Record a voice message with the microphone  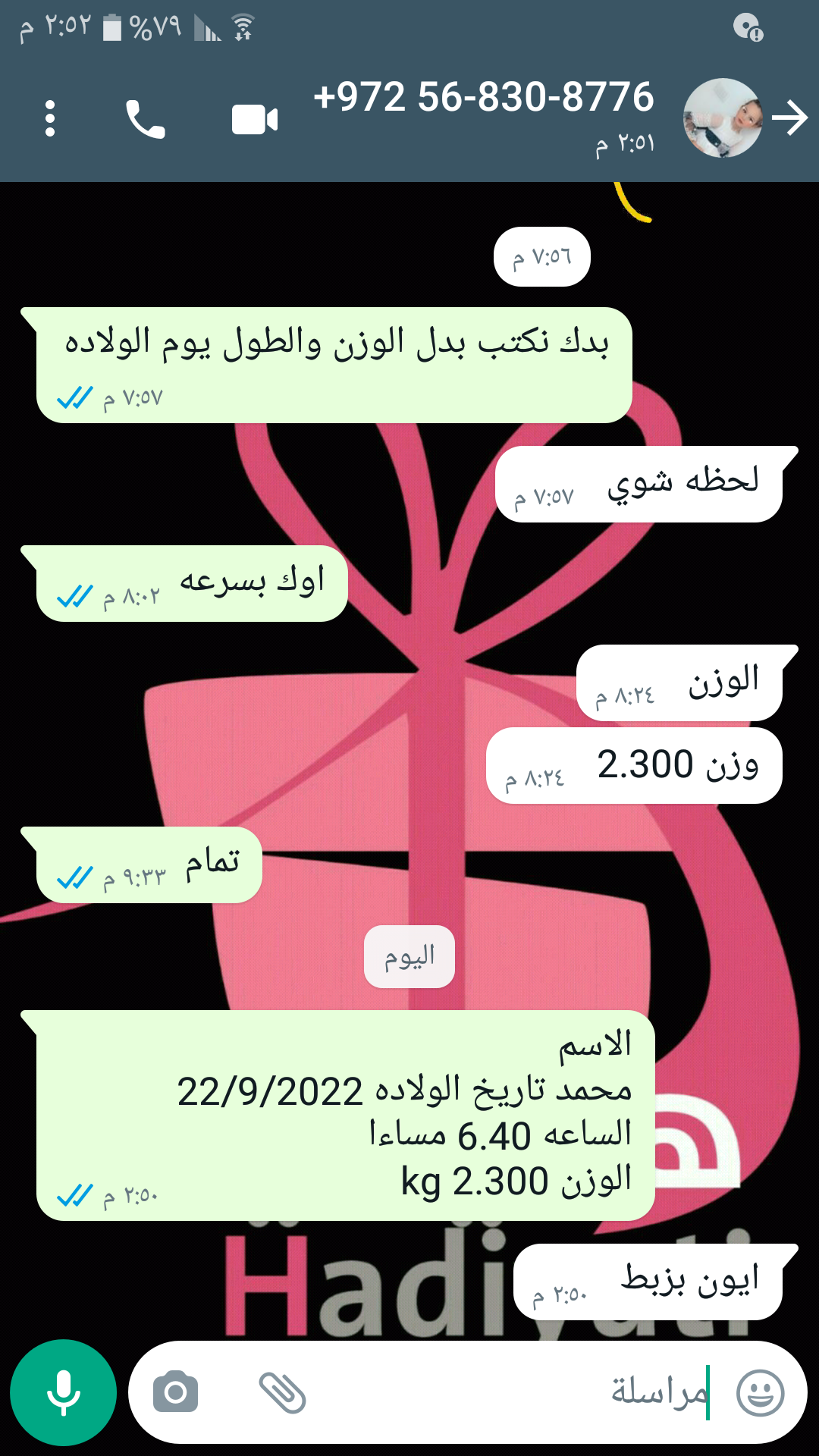point(64,1392)
